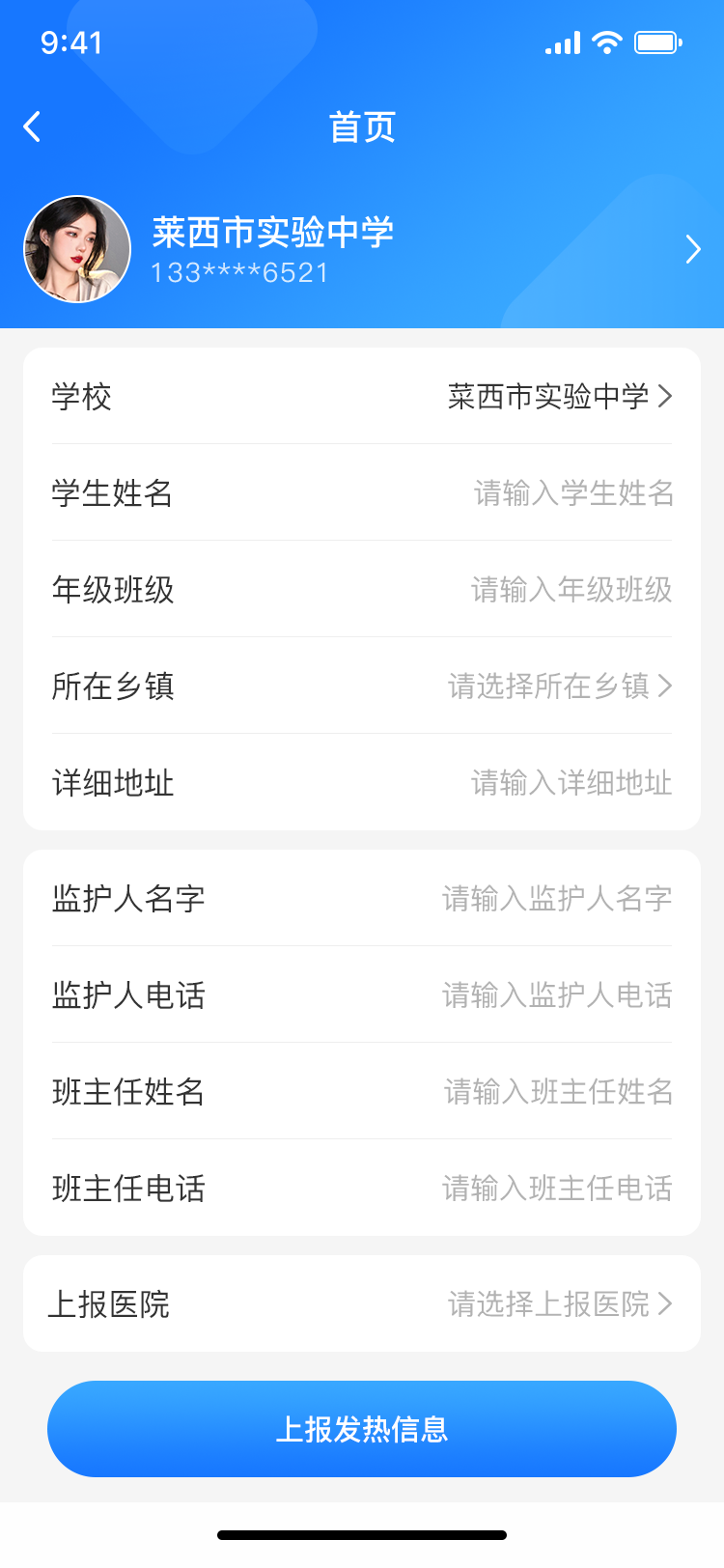724x1568 pixels.
Task: Enter text in 监护人名字 field
Action: pos(362,898)
